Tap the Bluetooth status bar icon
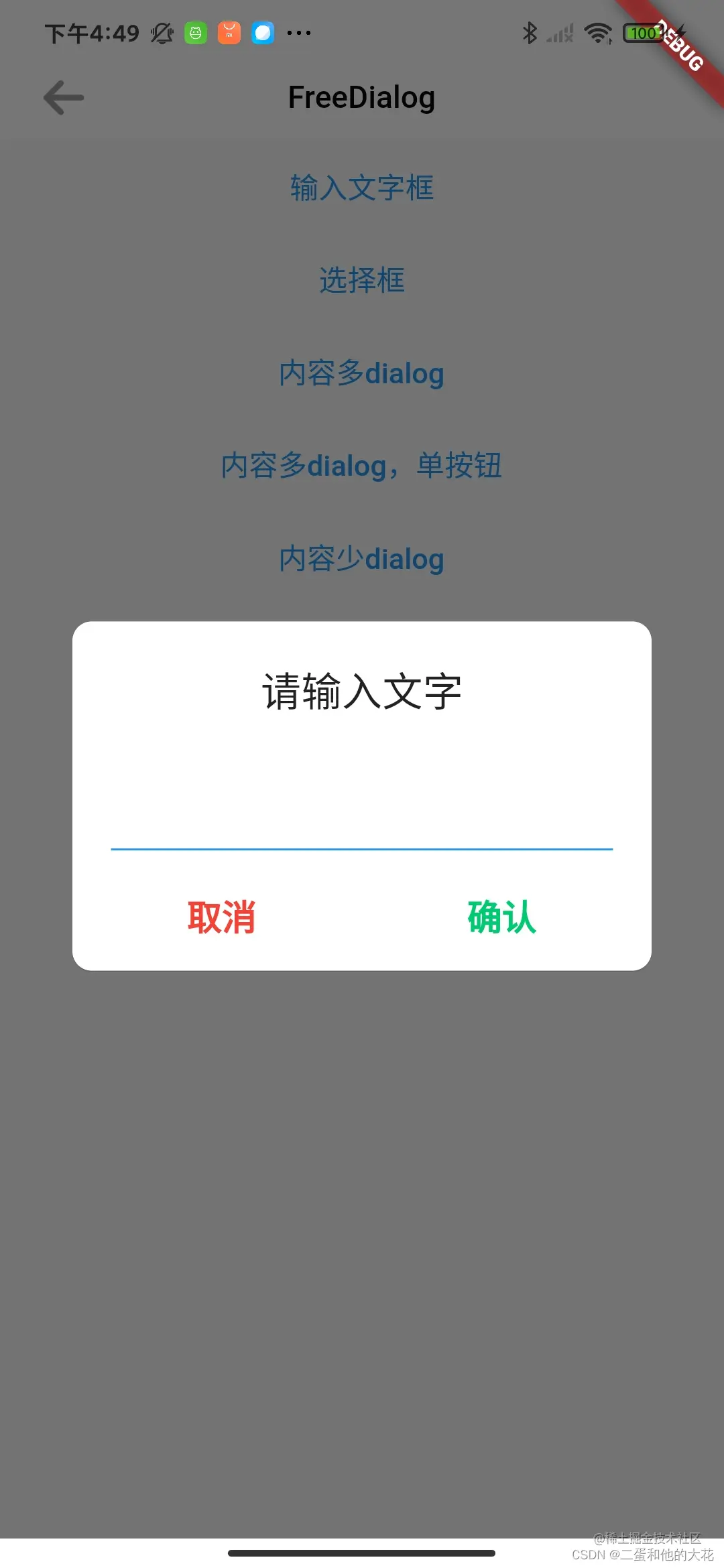The width and height of the screenshot is (724, 1568). (x=530, y=31)
